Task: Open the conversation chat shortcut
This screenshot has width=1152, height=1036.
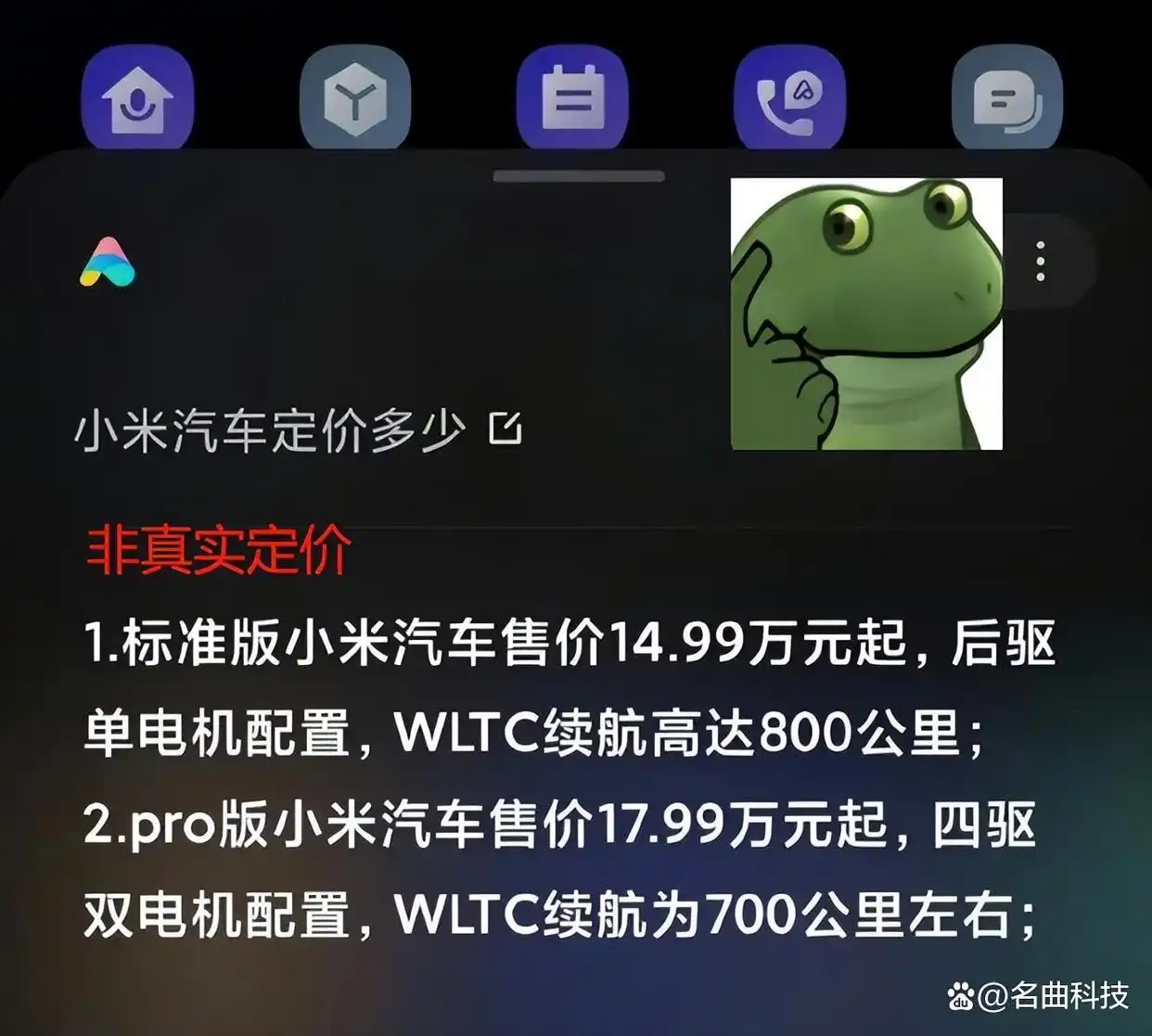Action: [x=1006, y=98]
